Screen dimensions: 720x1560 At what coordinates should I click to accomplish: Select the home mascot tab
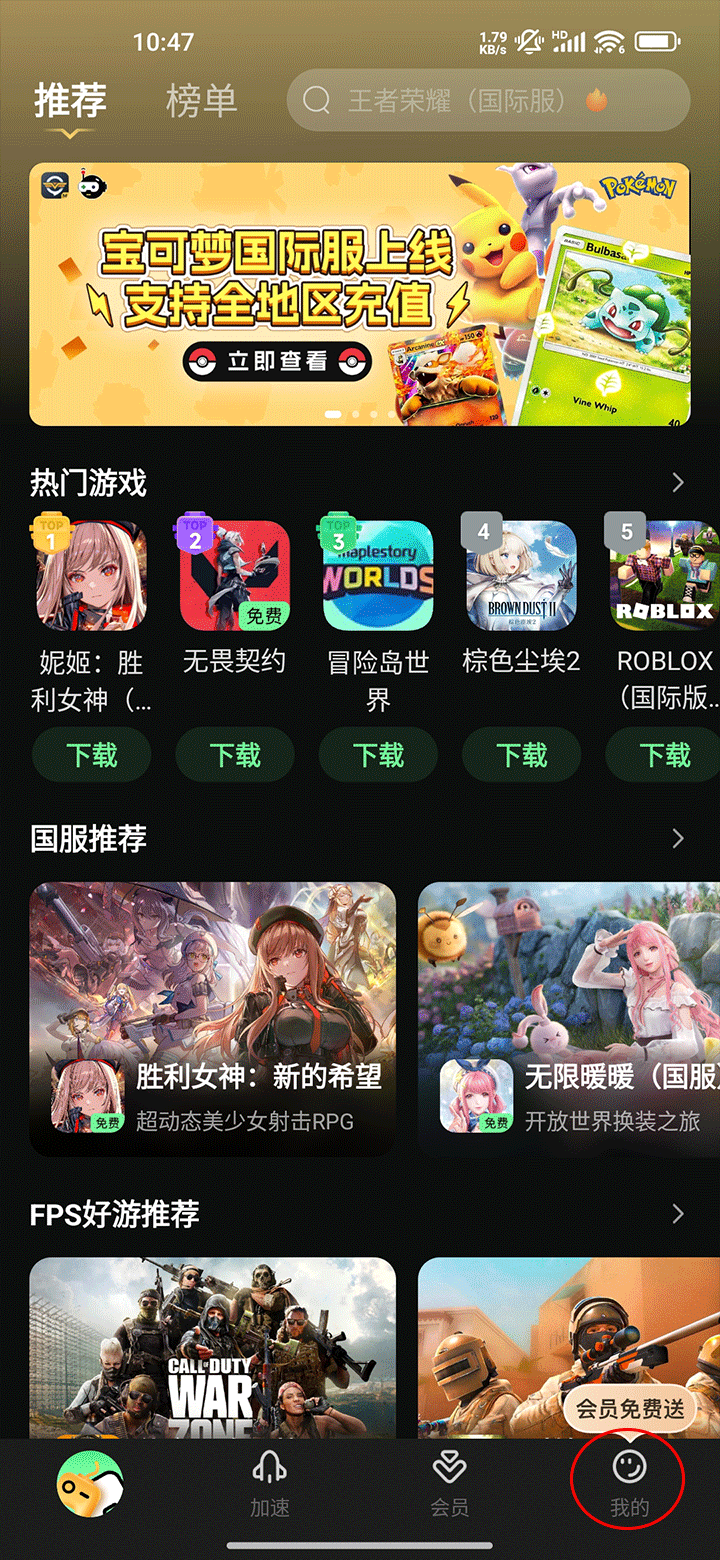point(90,1483)
